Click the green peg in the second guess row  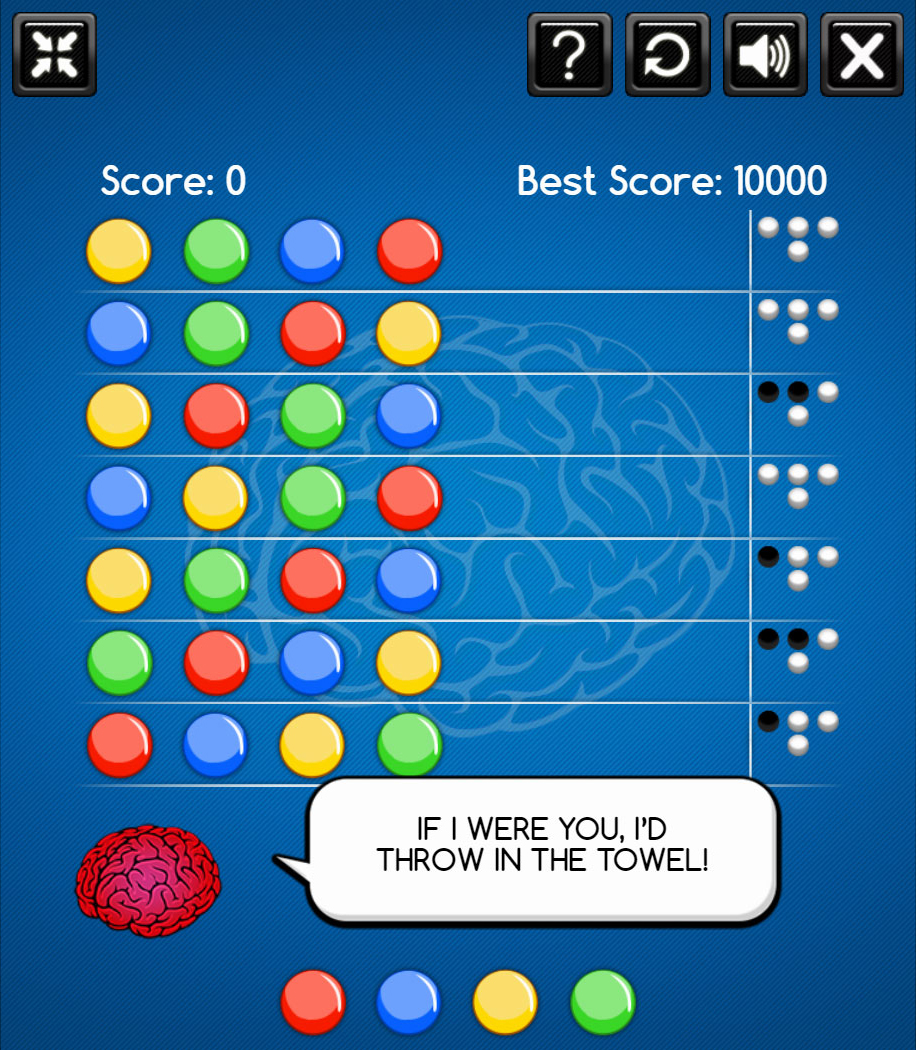pyautogui.click(x=216, y=333)
